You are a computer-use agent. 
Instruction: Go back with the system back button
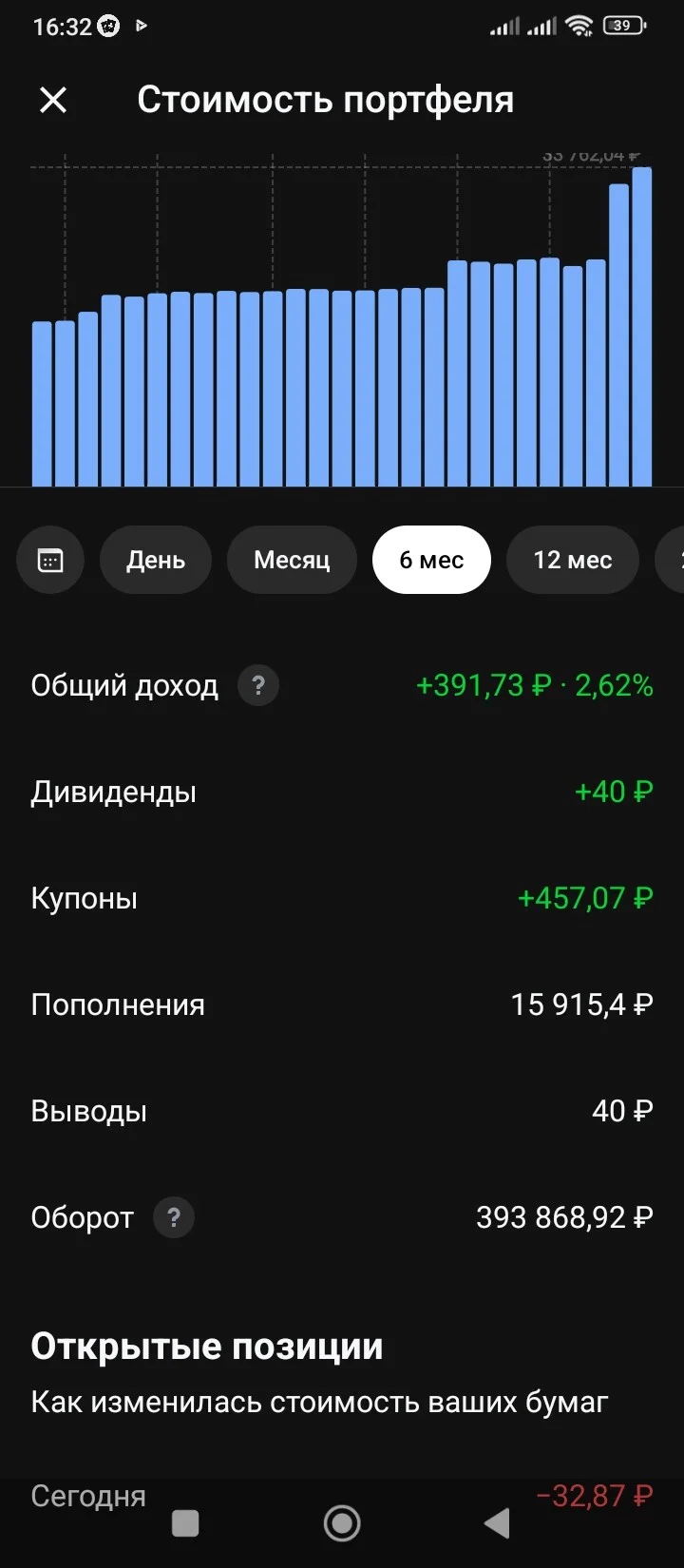click(497, 1523)
